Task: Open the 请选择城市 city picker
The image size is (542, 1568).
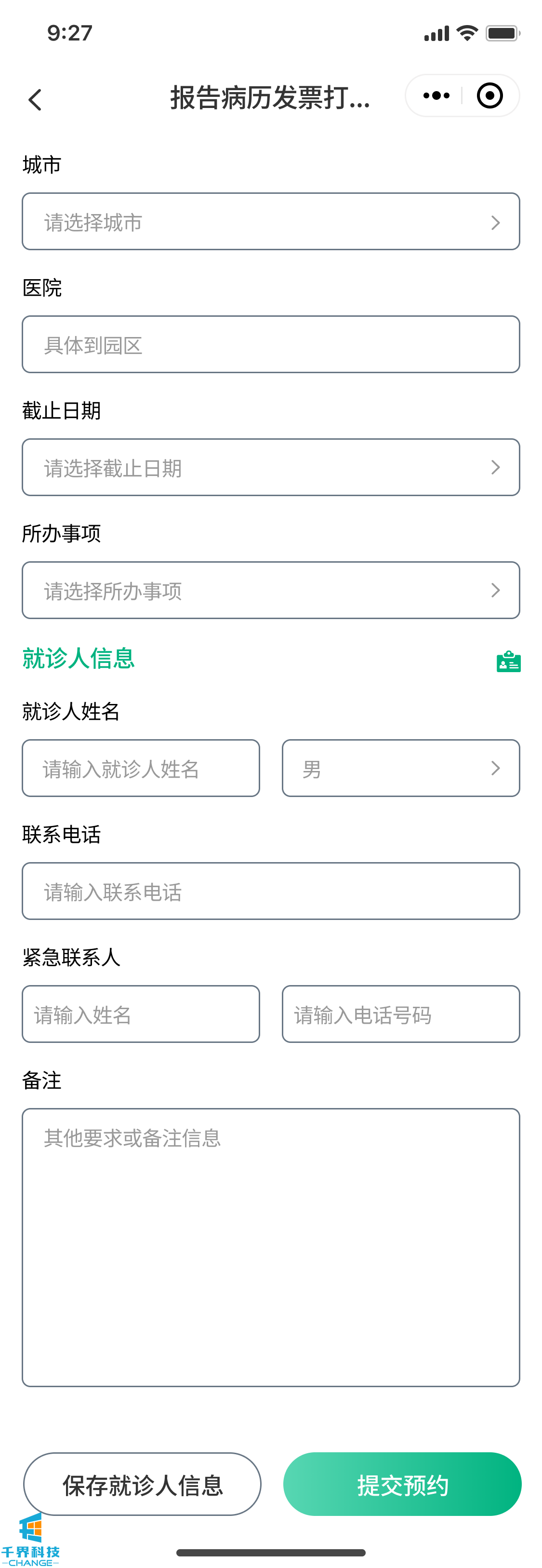Action: tap(271, 222)
